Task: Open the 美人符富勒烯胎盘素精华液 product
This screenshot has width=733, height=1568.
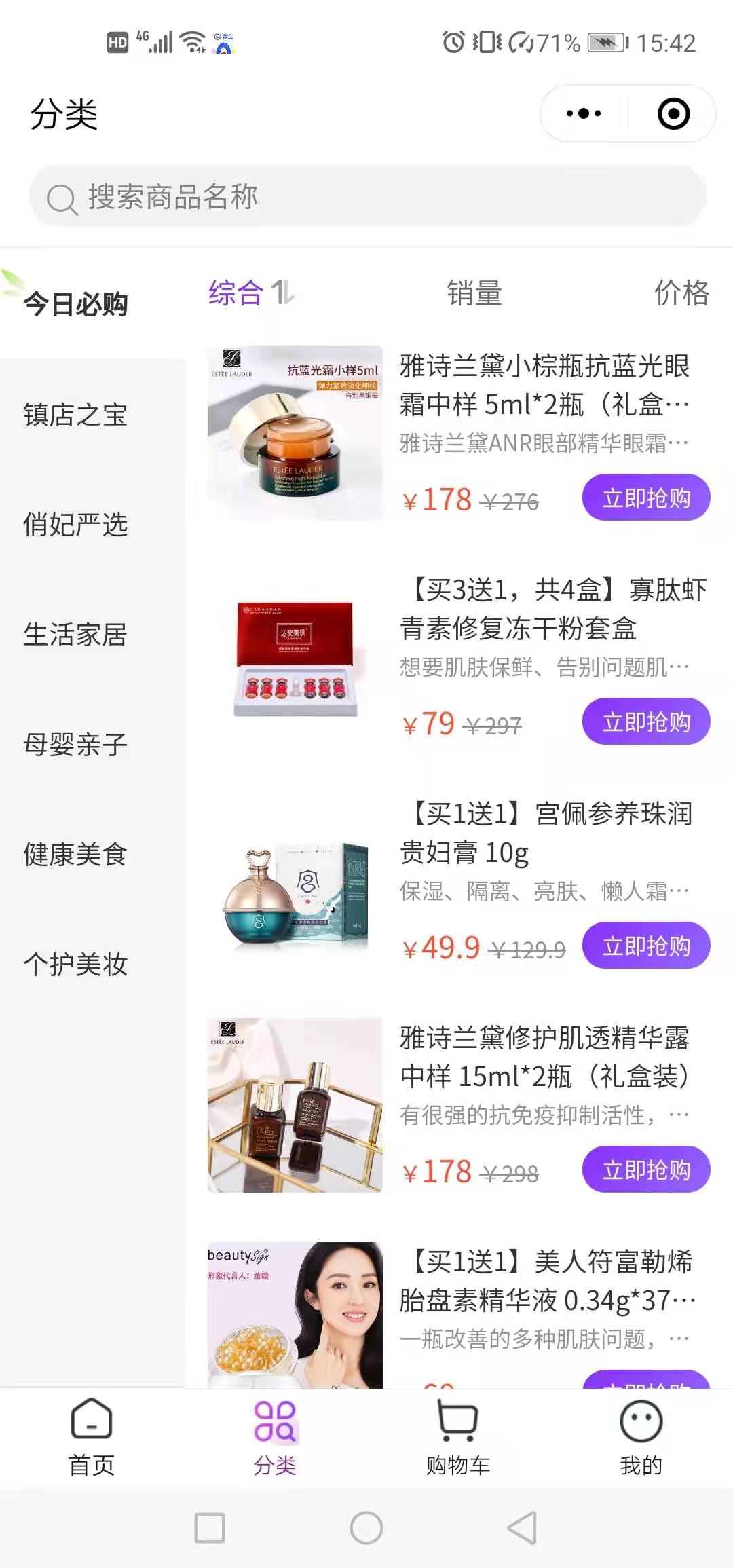Action: coord(546,1282)
